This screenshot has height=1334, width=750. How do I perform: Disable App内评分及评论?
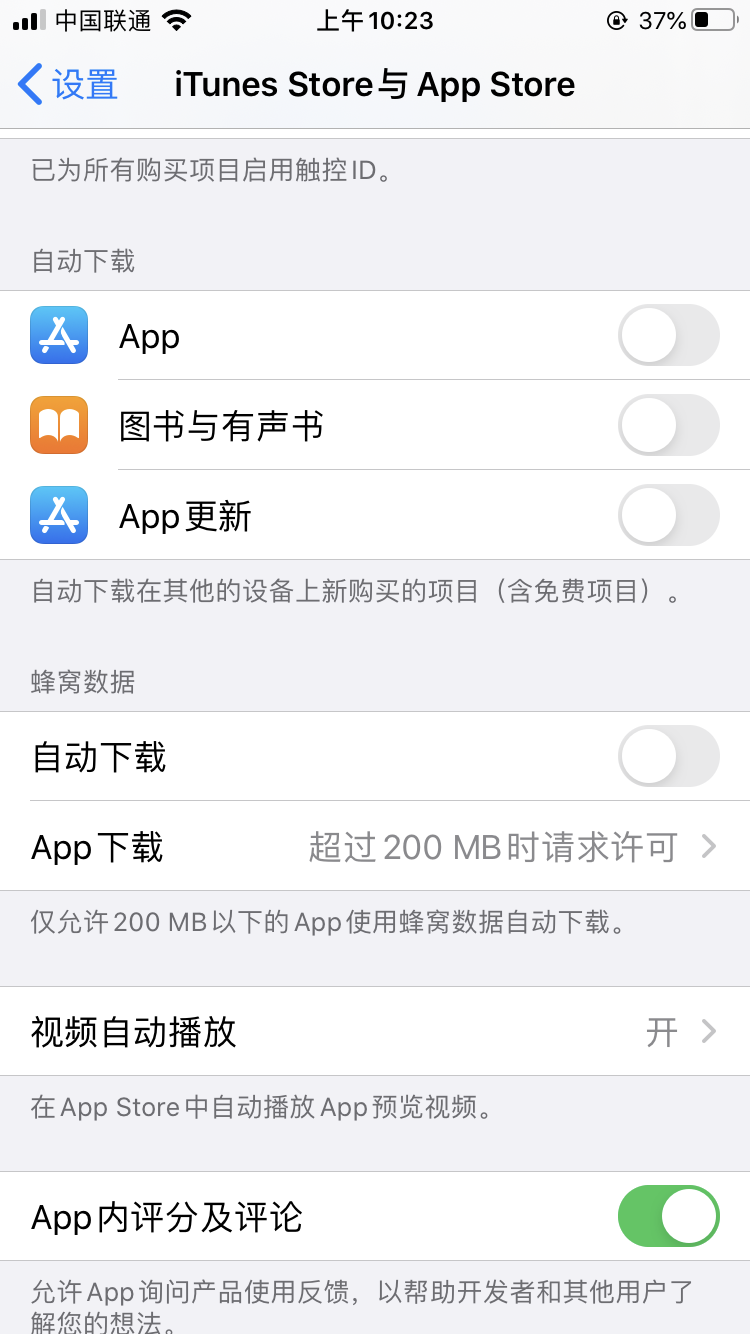tap(668, 1217)
